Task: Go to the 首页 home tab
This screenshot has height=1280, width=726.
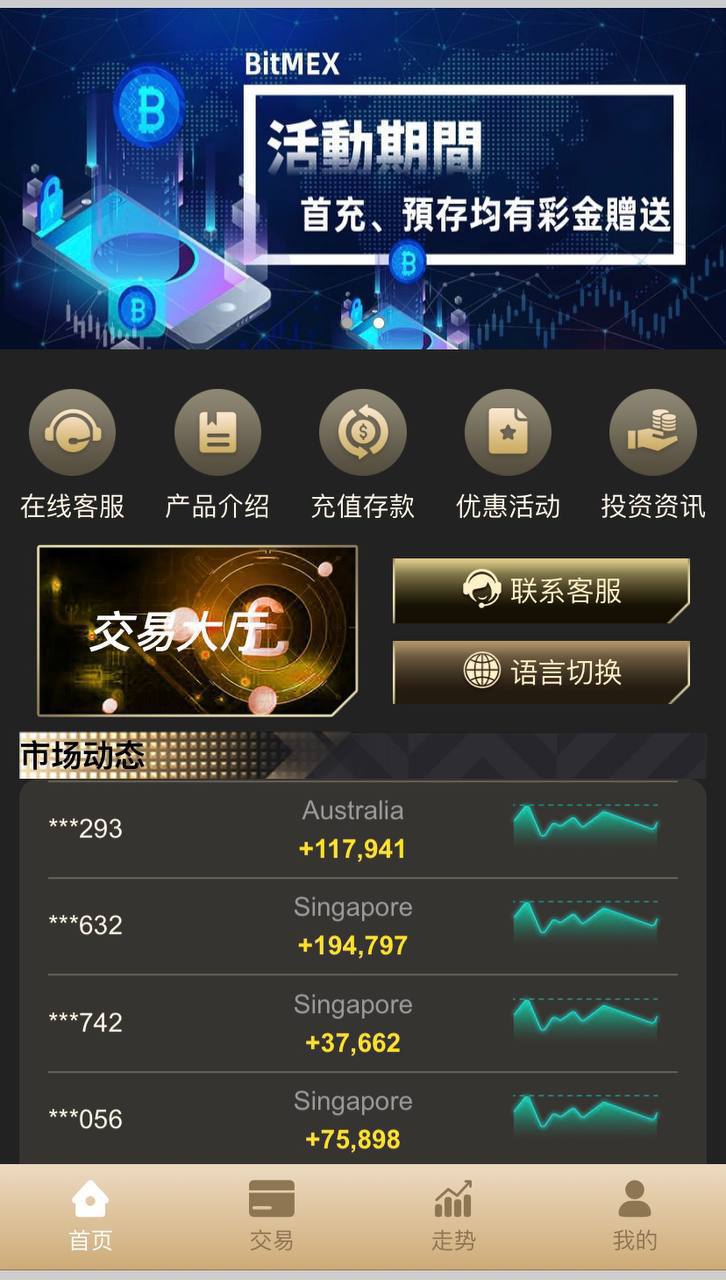Action: [90, 1215]
